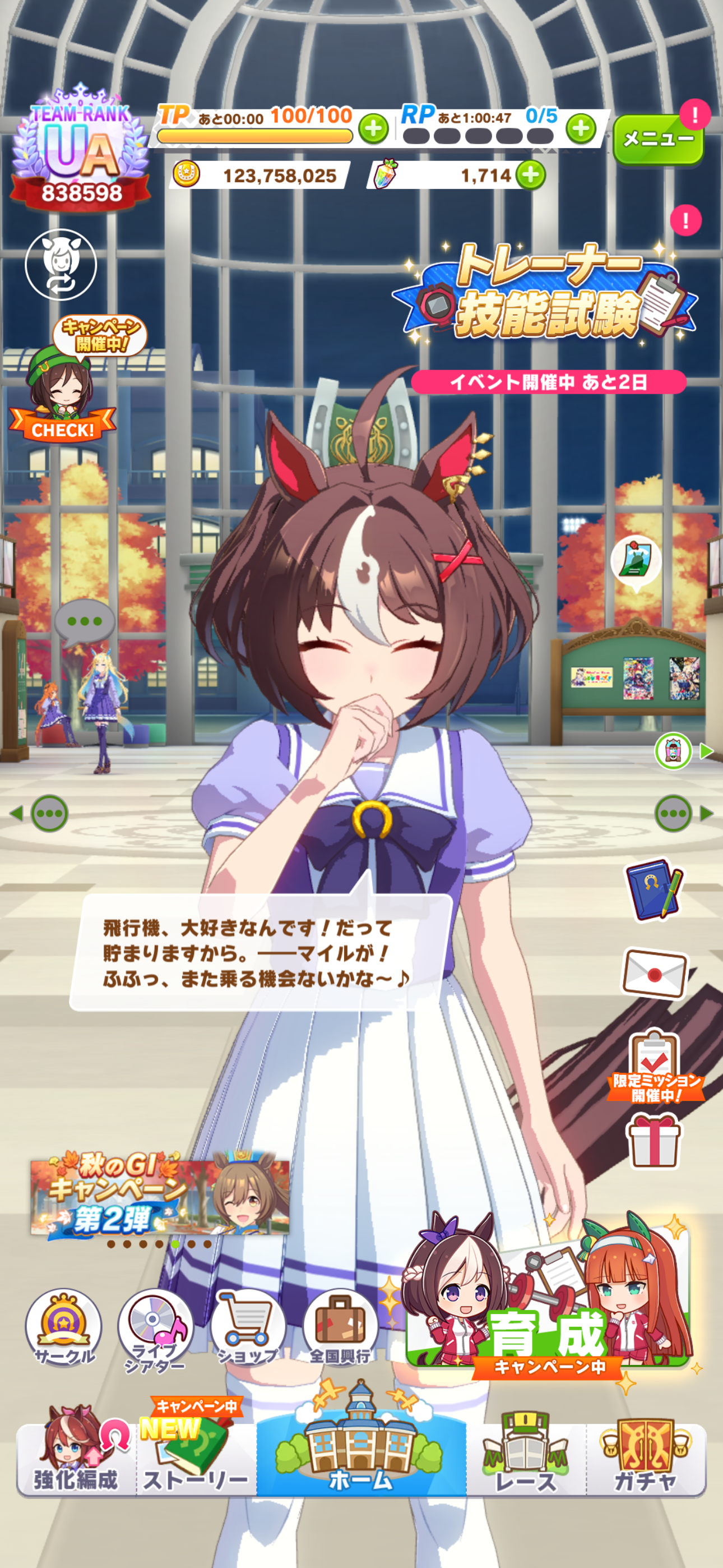Change the home screen character
The image size is (723, 1568).
pyautogui.click(x=61, y=265)
